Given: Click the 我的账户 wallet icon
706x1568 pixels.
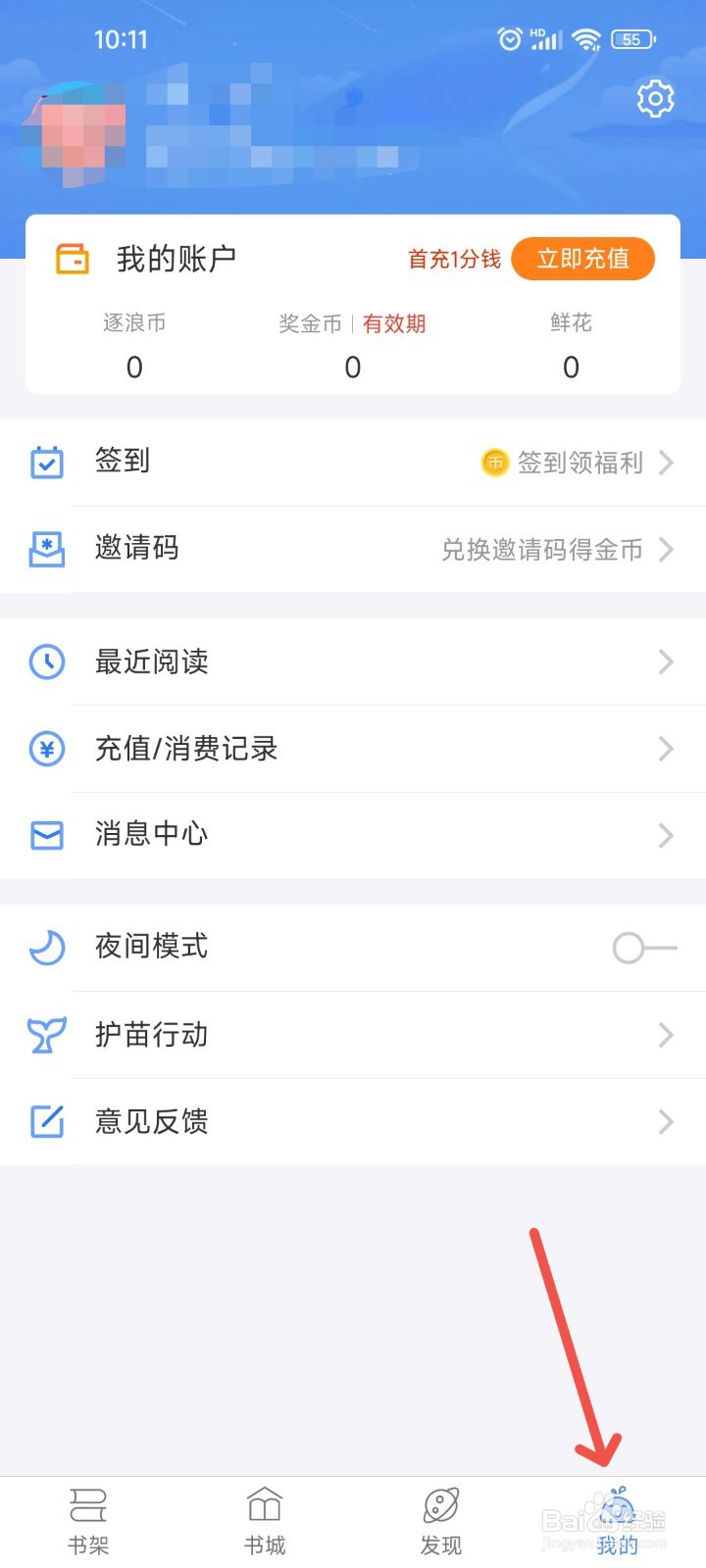Looking at the screenshot, I should [x=74, y=258].
